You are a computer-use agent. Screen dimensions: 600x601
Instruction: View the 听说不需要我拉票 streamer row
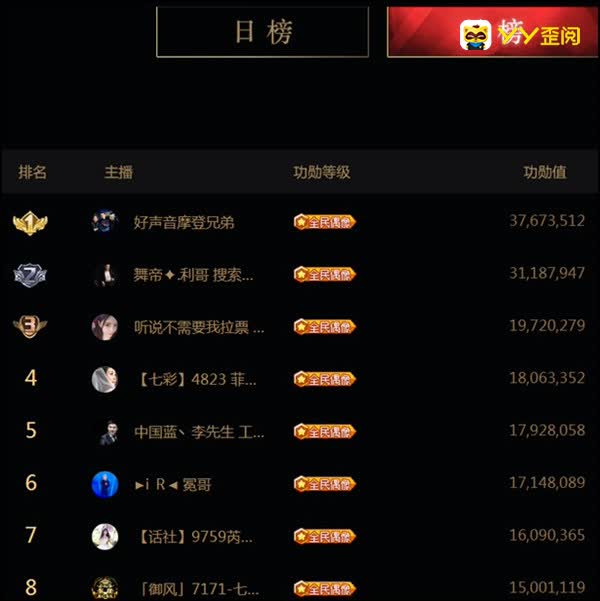199,327
